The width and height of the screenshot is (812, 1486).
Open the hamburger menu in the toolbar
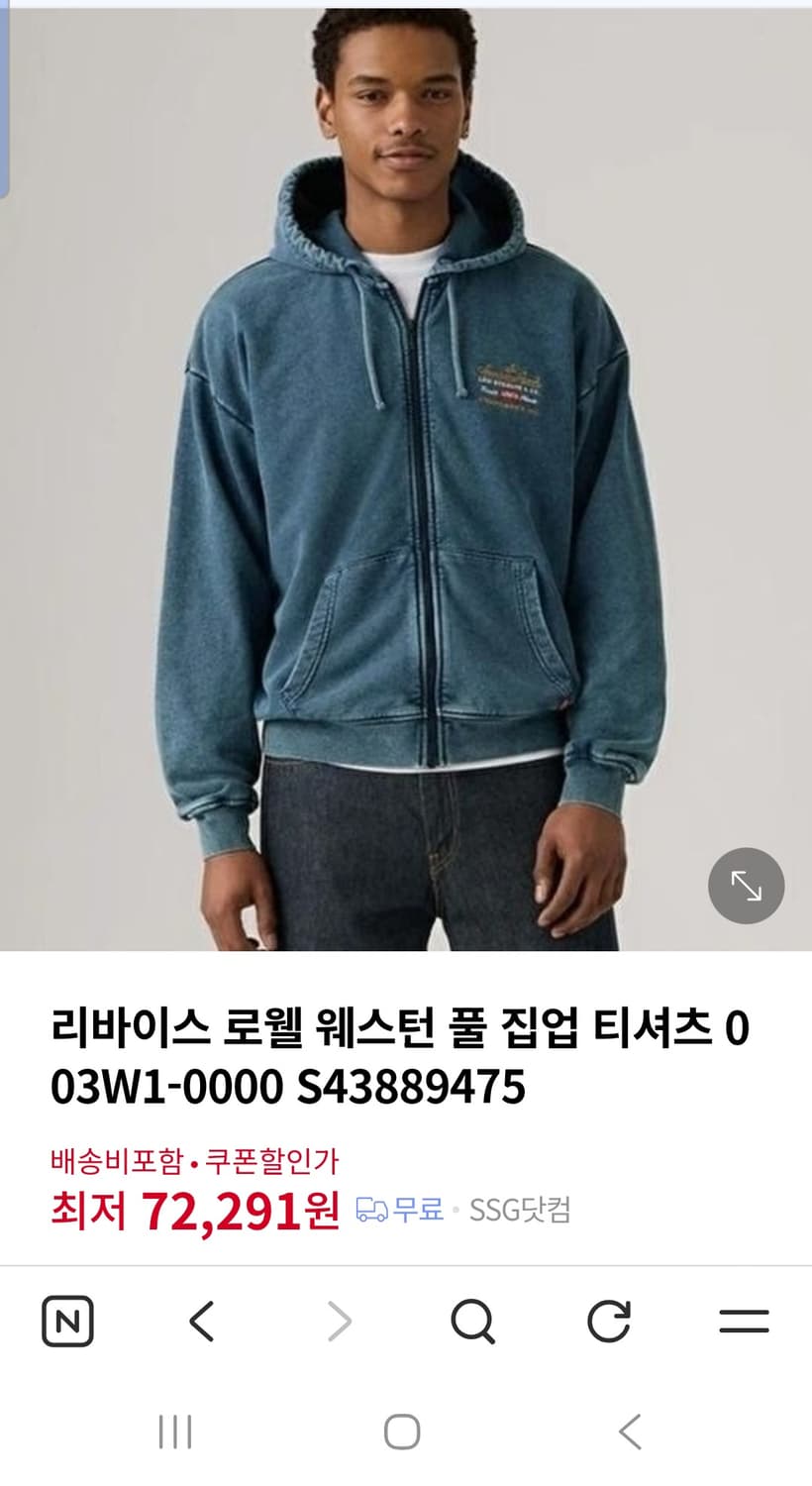[x=745, y=1322]
